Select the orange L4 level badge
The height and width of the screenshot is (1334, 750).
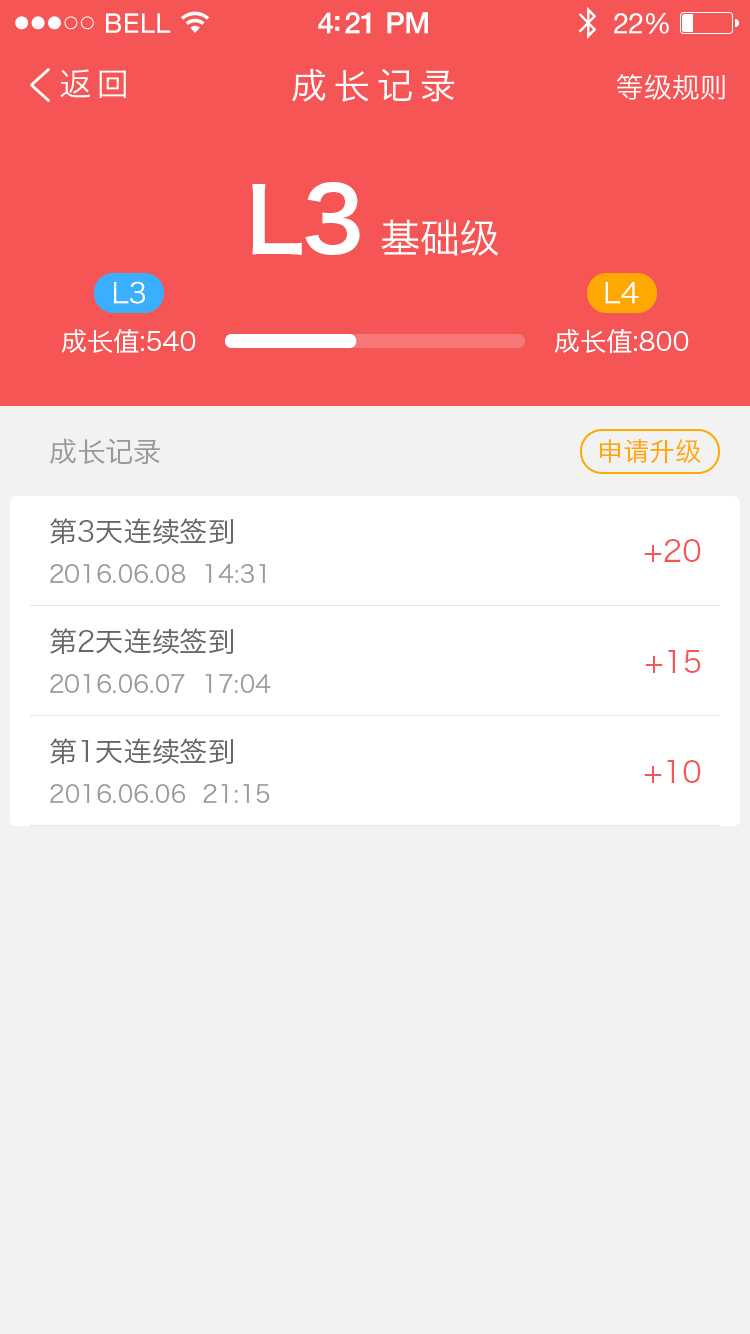621,293
